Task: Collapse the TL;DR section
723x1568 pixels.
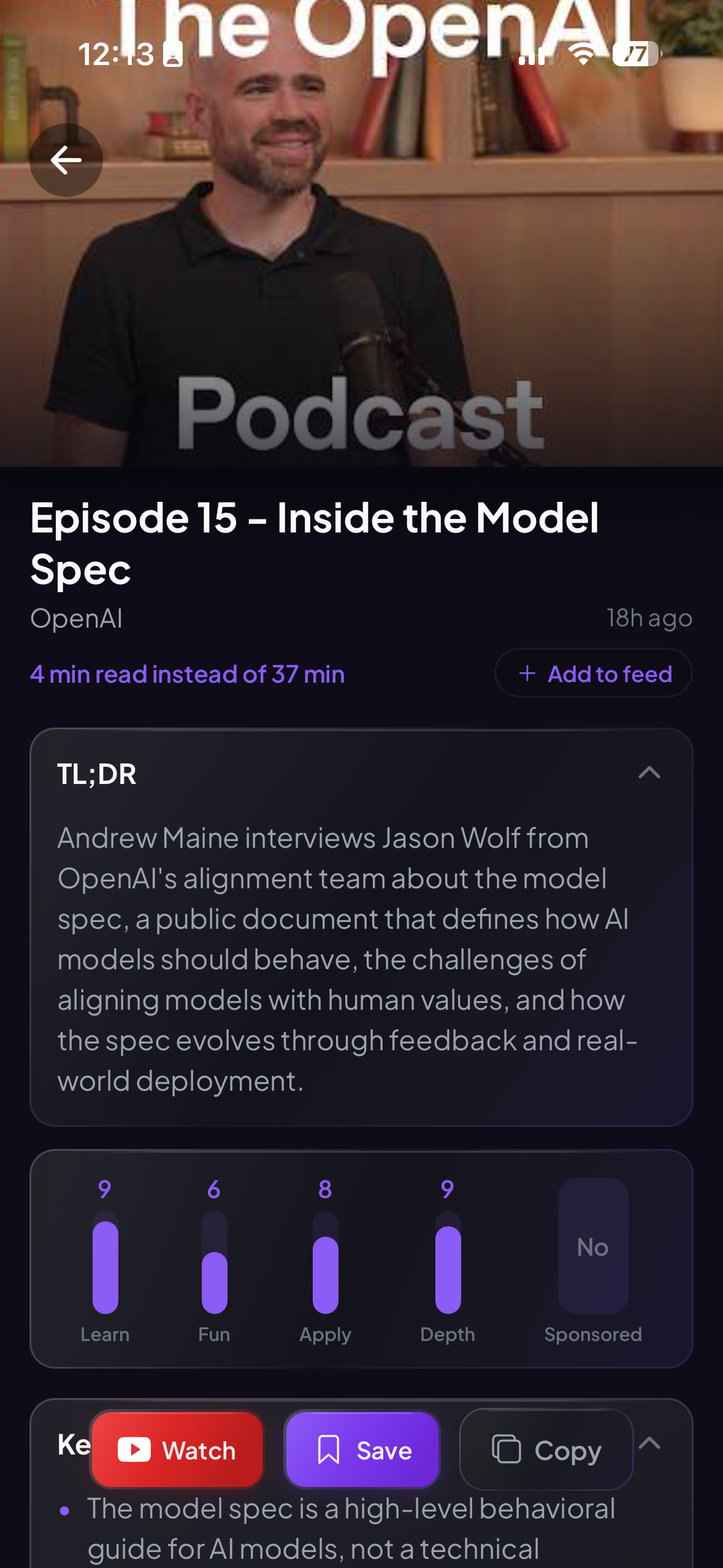Action: tap(649, 772)
